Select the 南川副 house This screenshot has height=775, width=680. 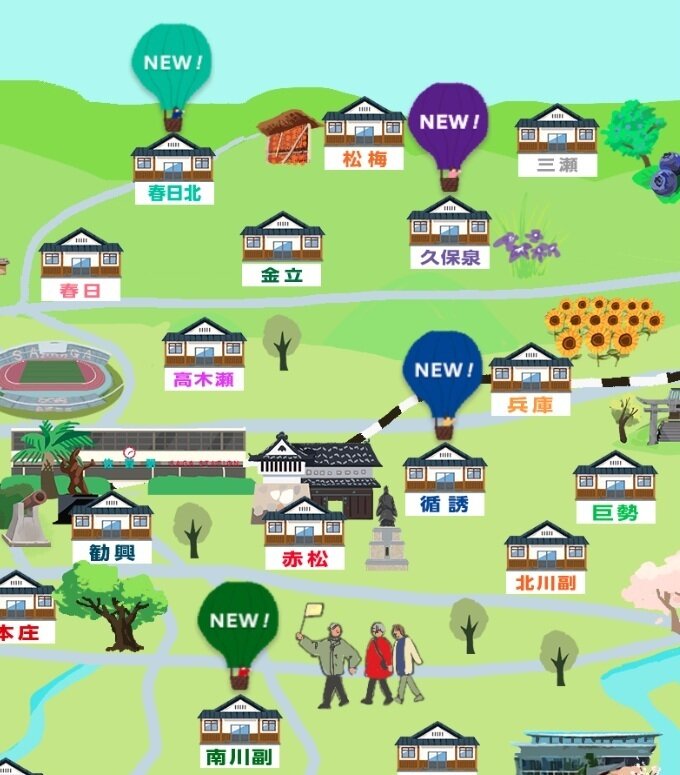(239, 722)
